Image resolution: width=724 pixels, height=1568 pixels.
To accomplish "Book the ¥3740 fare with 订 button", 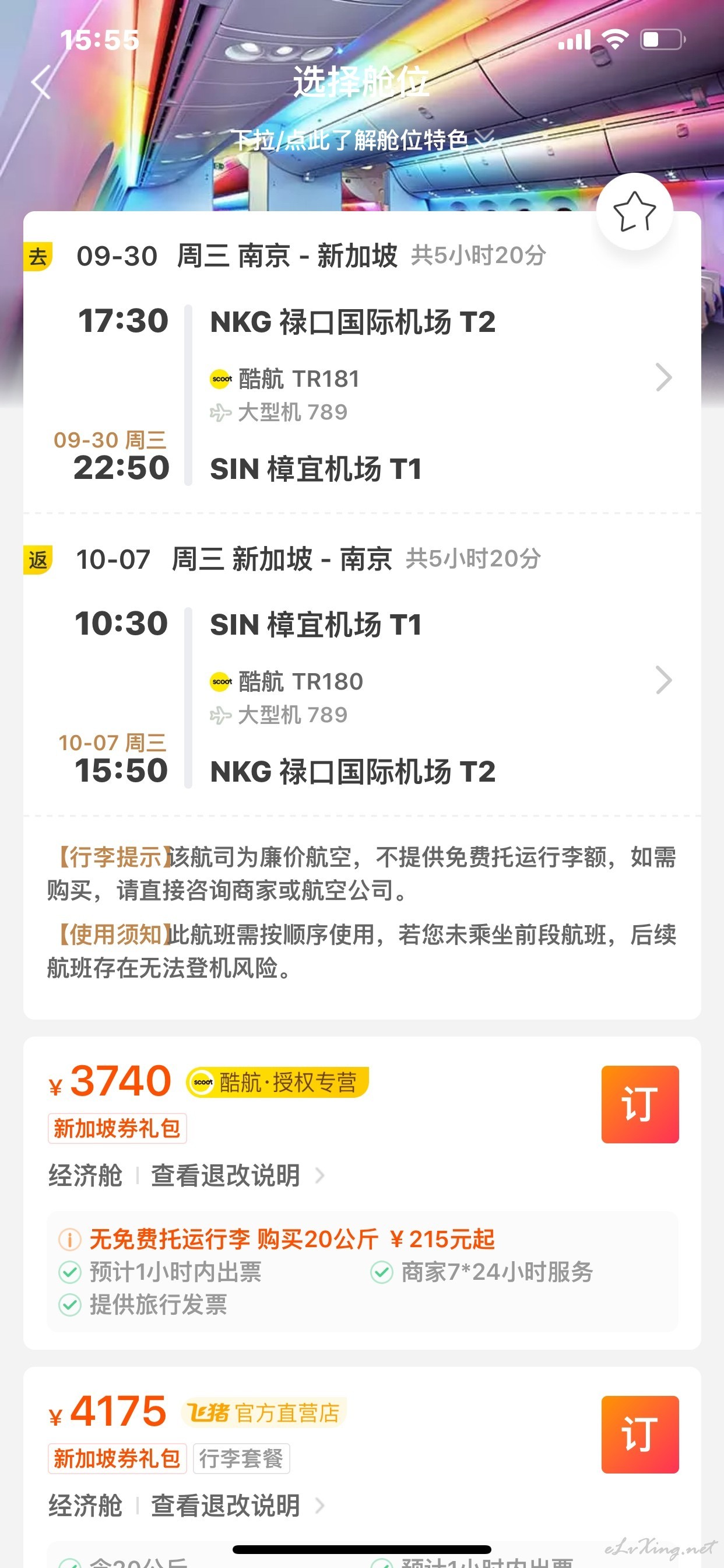I will (640, 1104).
